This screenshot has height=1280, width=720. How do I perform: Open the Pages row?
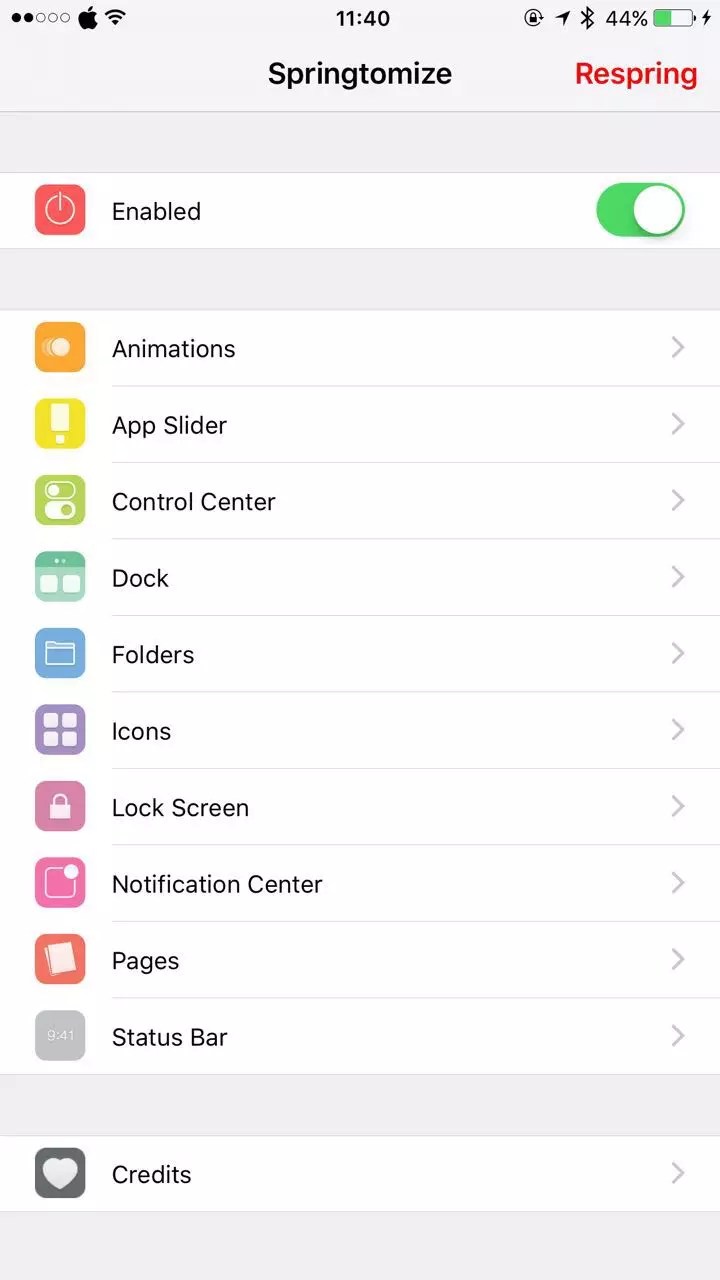(360, 960)
